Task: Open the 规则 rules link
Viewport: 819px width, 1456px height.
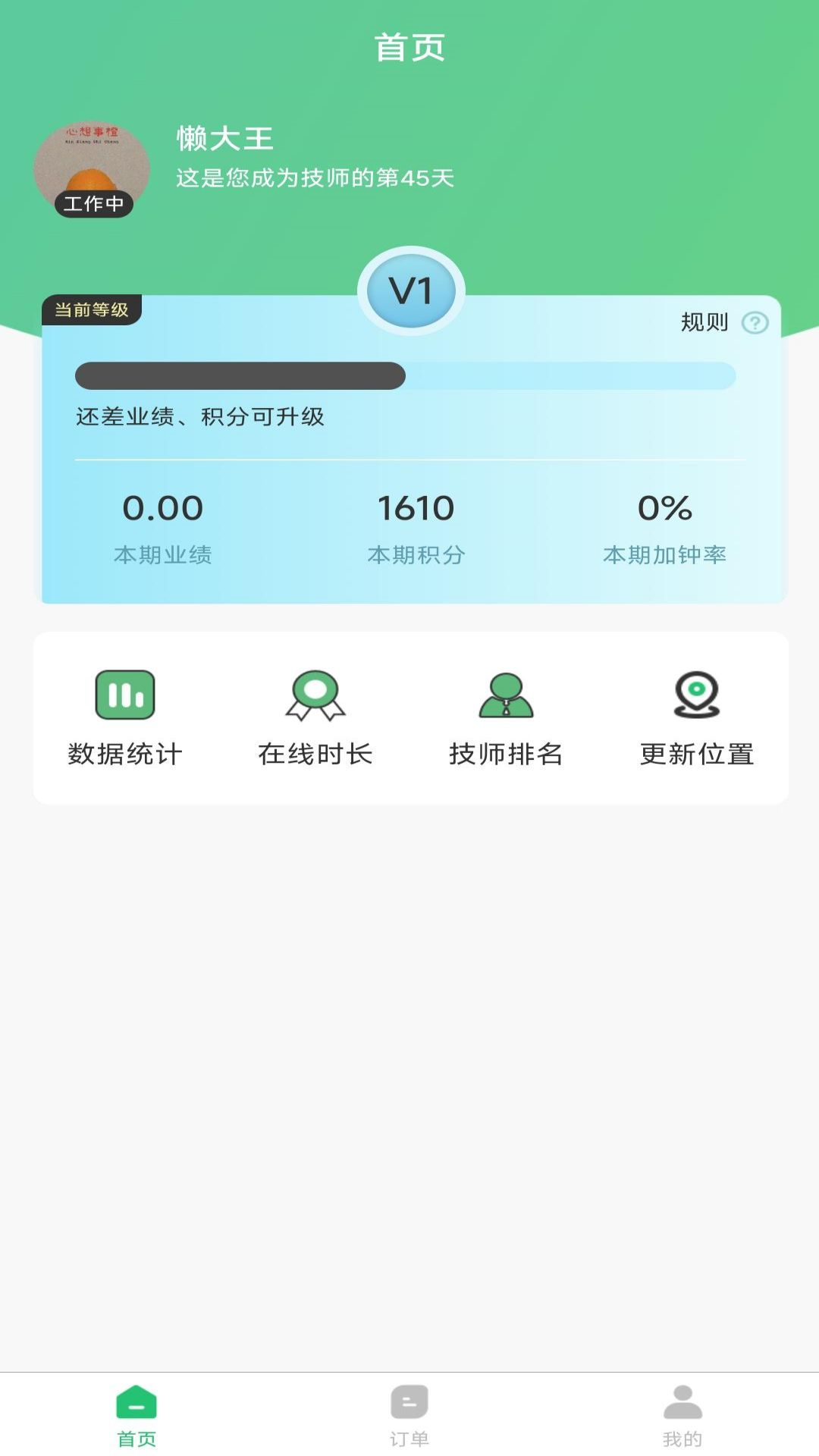Action: 705,322
